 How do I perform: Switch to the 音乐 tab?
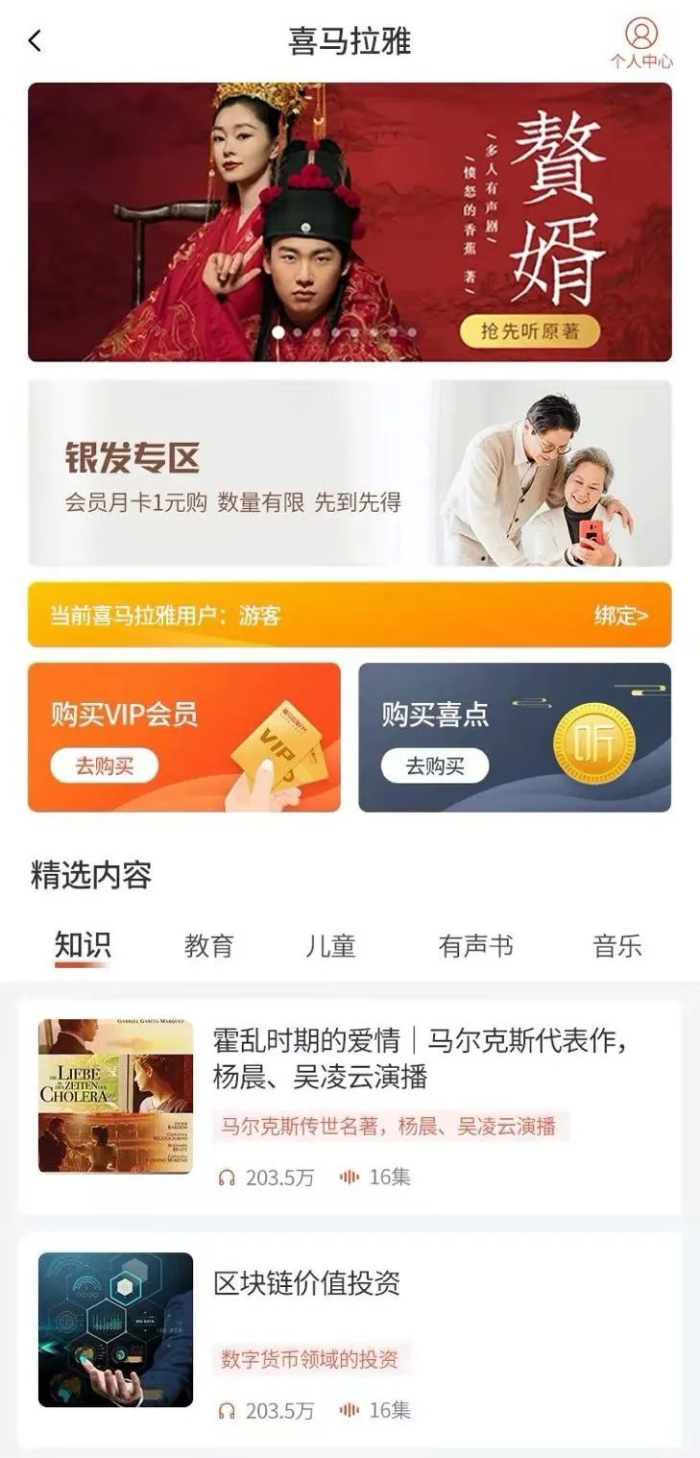(x=617, y=946)
